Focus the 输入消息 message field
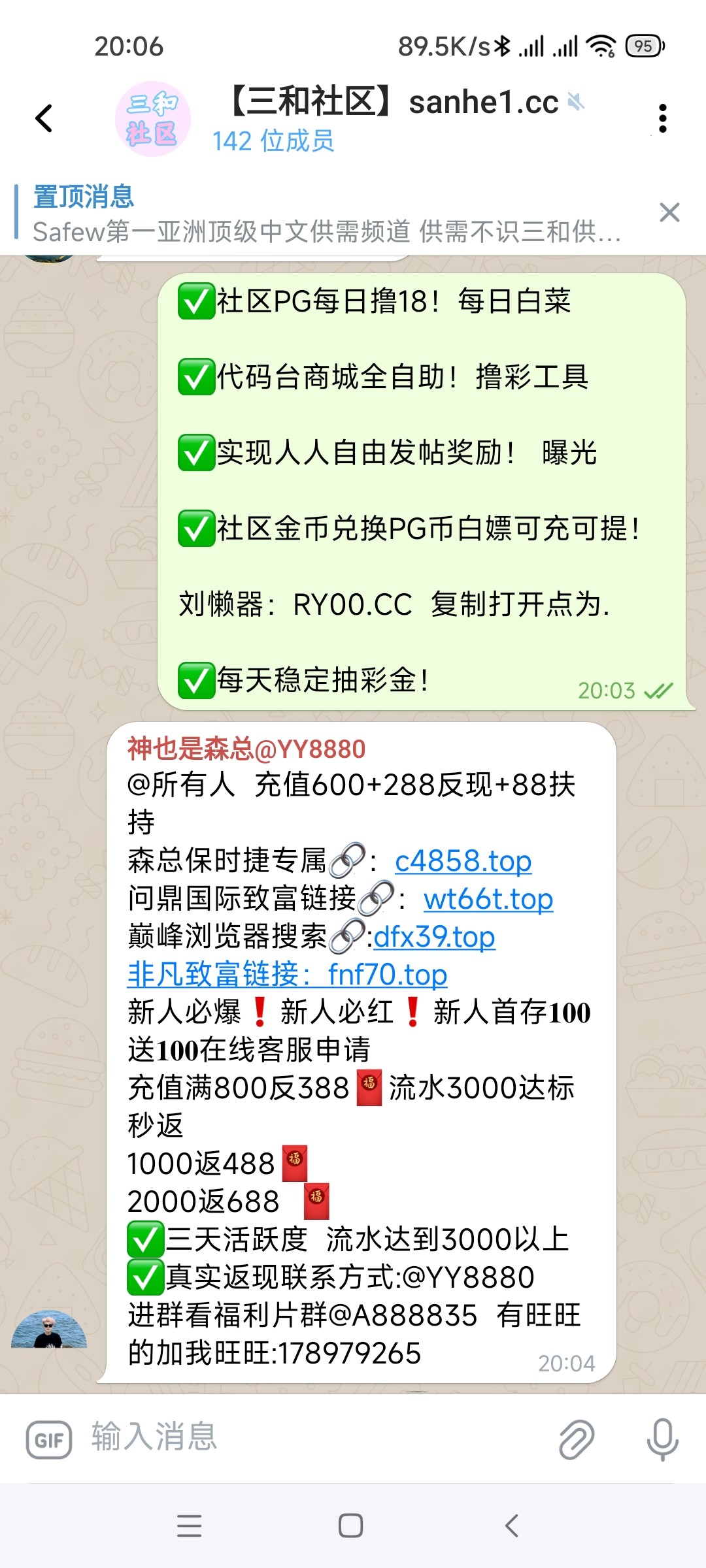Image resolution: width=706 pixels, height=1568 pixels. (x=314, y=1437)
